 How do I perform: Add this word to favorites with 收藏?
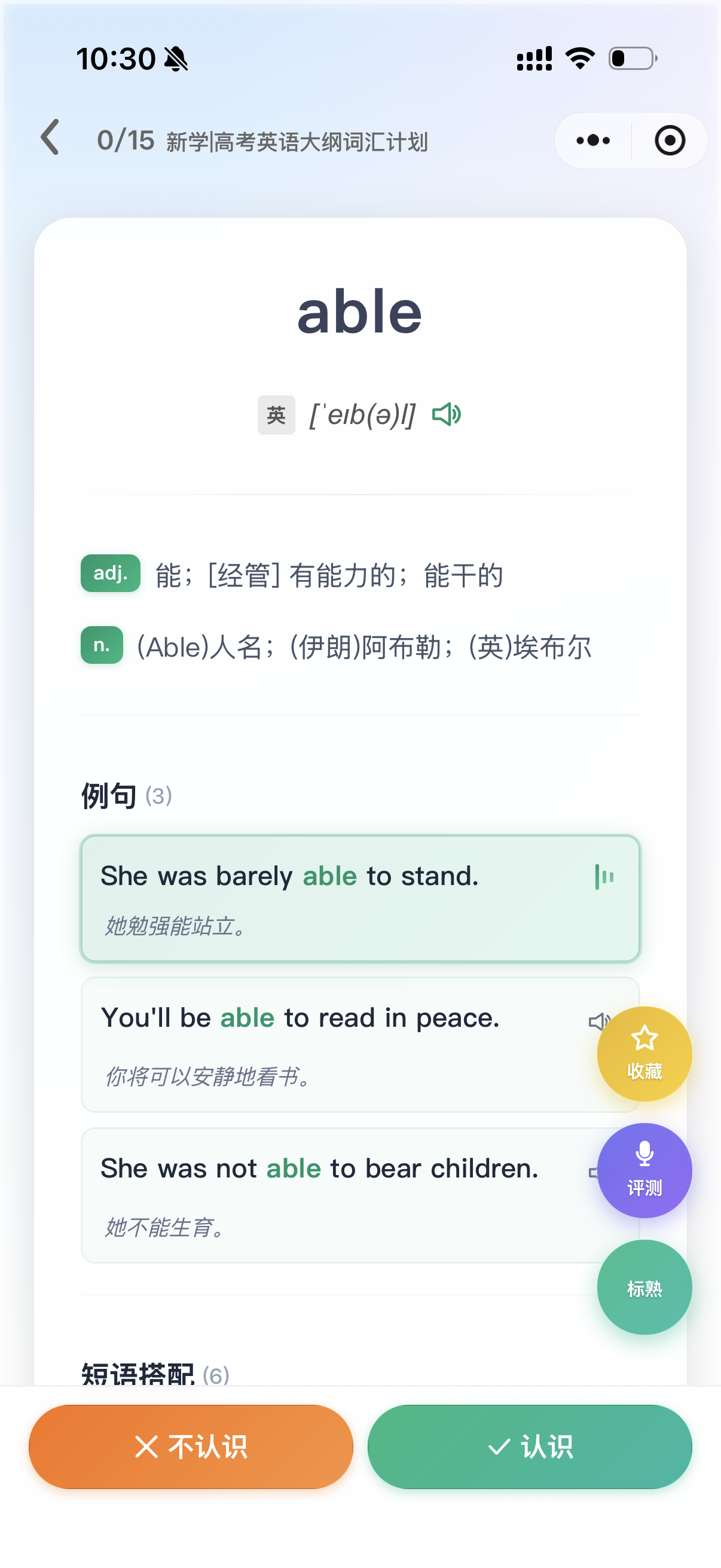point(644,1054)
